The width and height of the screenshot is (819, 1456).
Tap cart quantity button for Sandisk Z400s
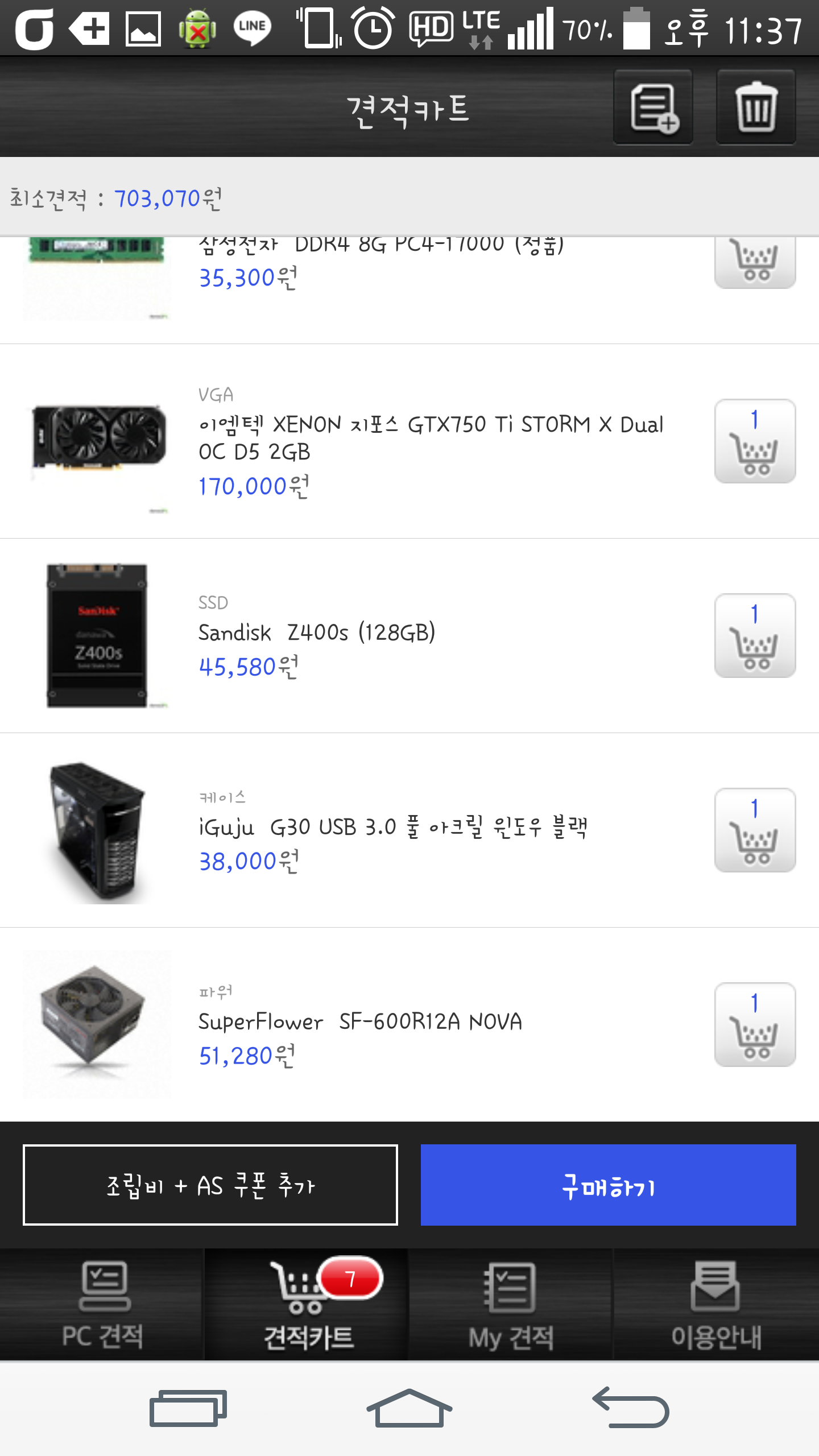(x=755, y=636)
